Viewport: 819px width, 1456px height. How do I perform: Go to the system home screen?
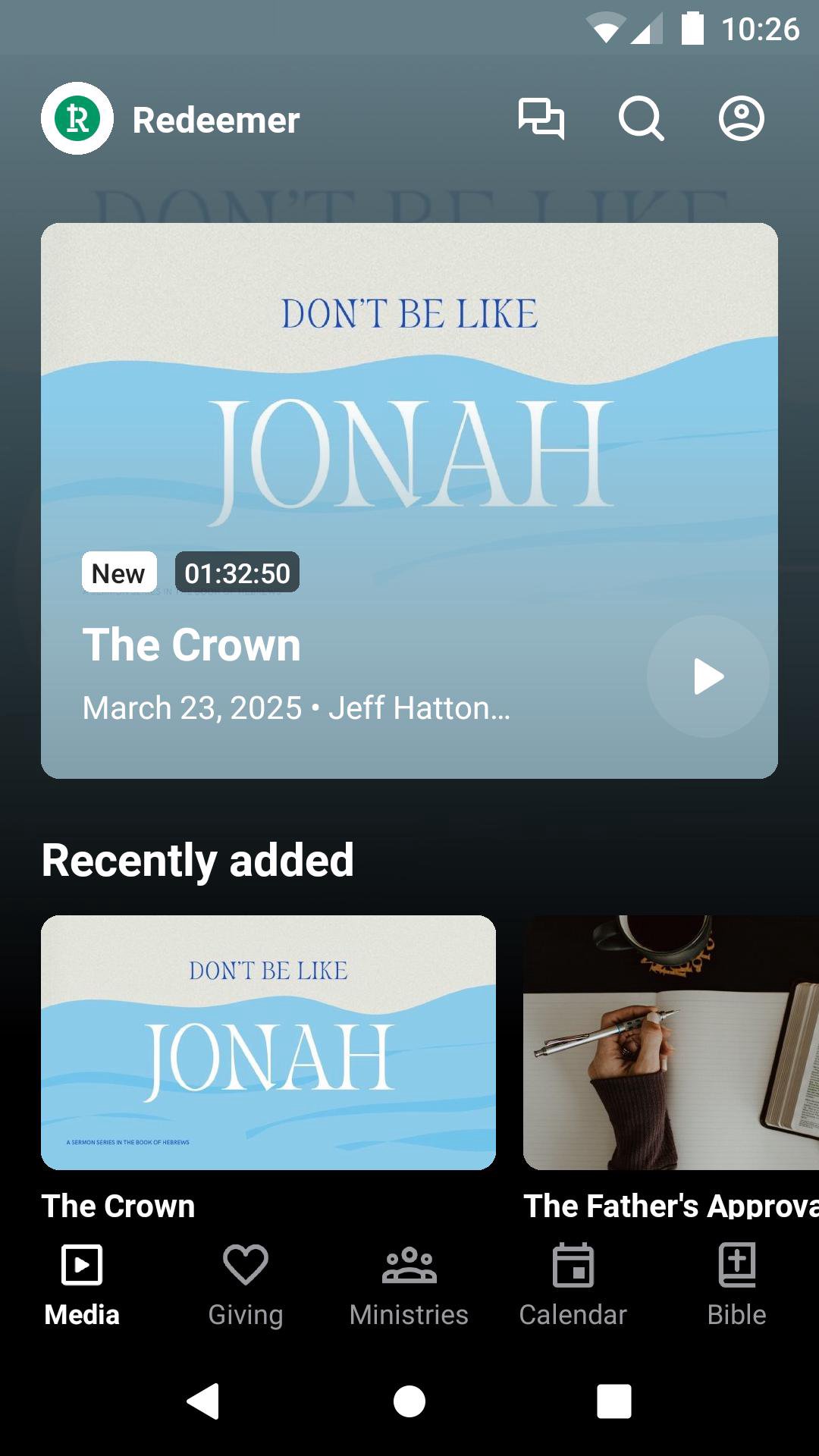click(409, 1401)
